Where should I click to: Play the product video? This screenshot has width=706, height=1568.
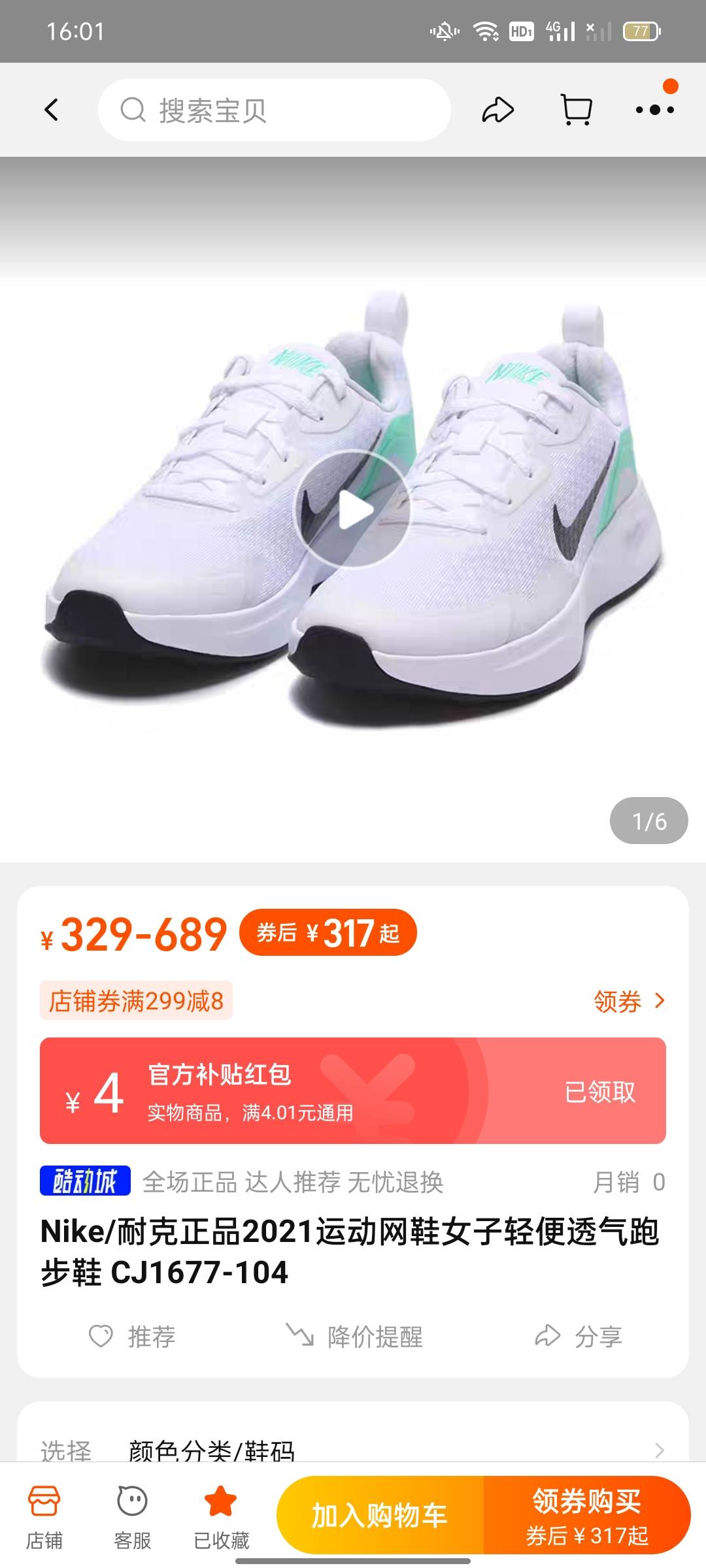[352, 510]
